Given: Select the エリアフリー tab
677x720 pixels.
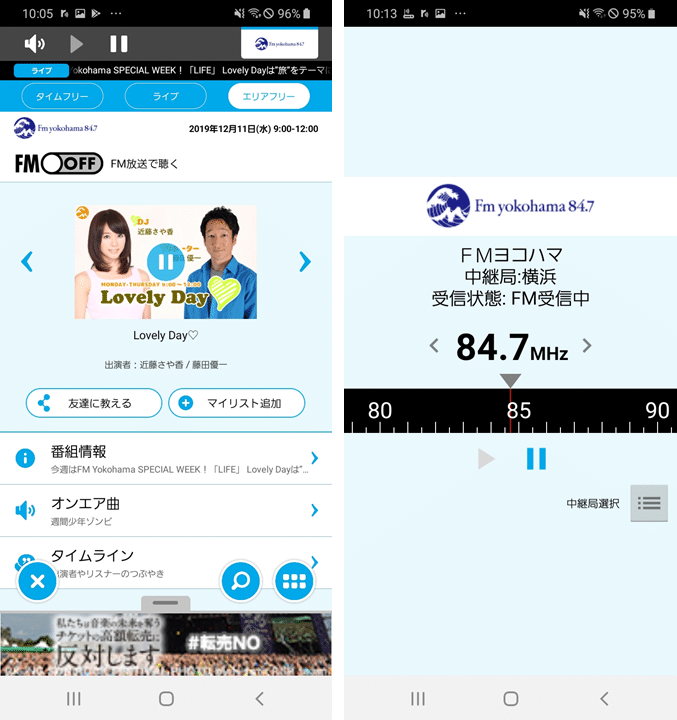Looking at the screenshot, I should click(269, 96).
